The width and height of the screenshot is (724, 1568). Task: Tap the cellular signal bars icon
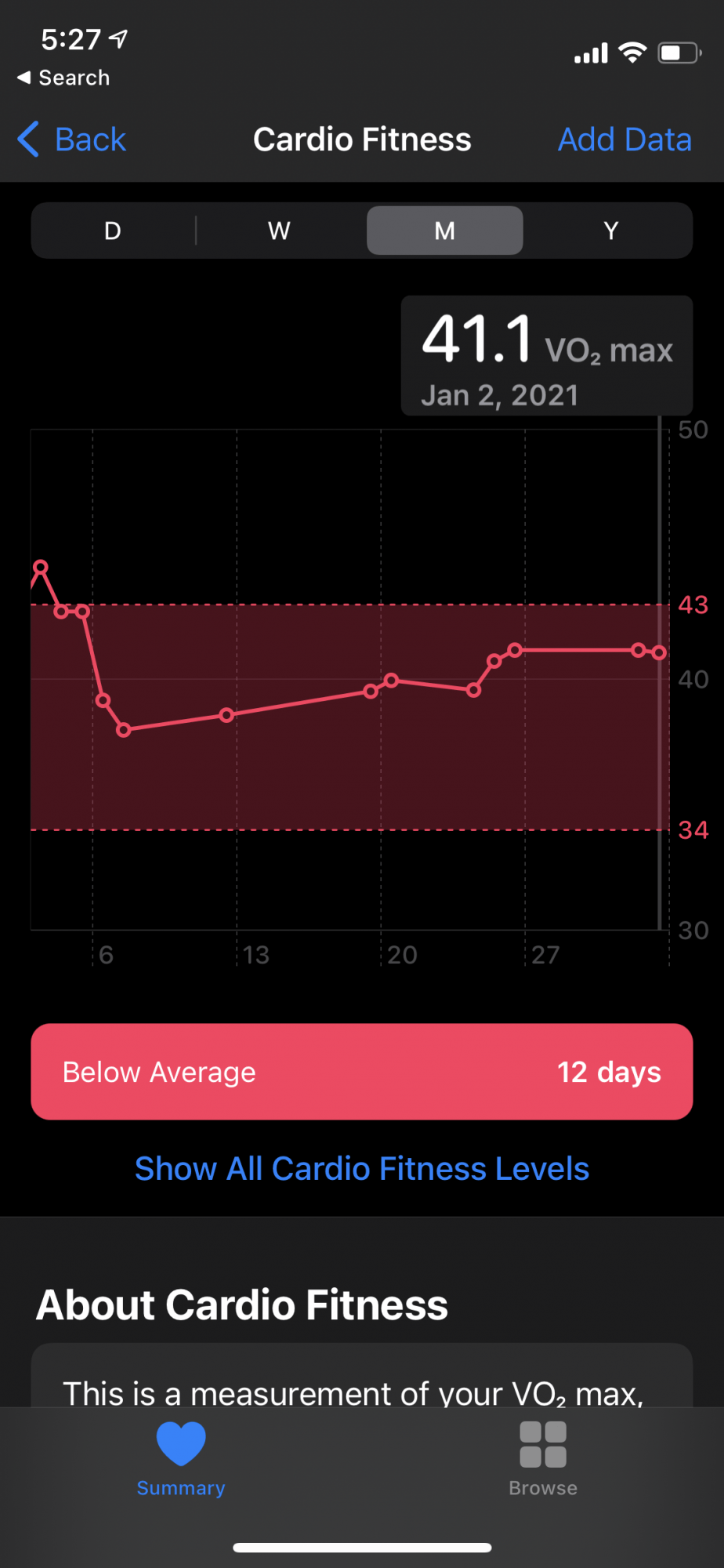(x=589, y=53)
